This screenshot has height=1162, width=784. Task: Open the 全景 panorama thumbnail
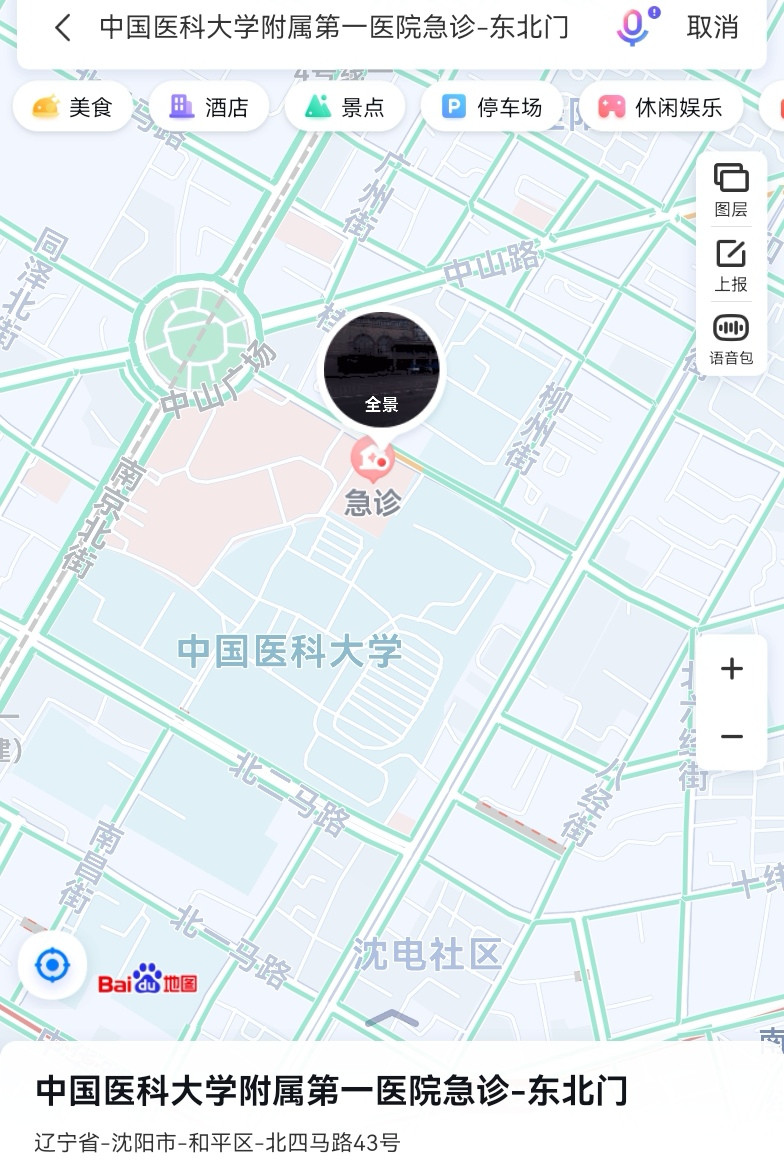click(382, 369)
